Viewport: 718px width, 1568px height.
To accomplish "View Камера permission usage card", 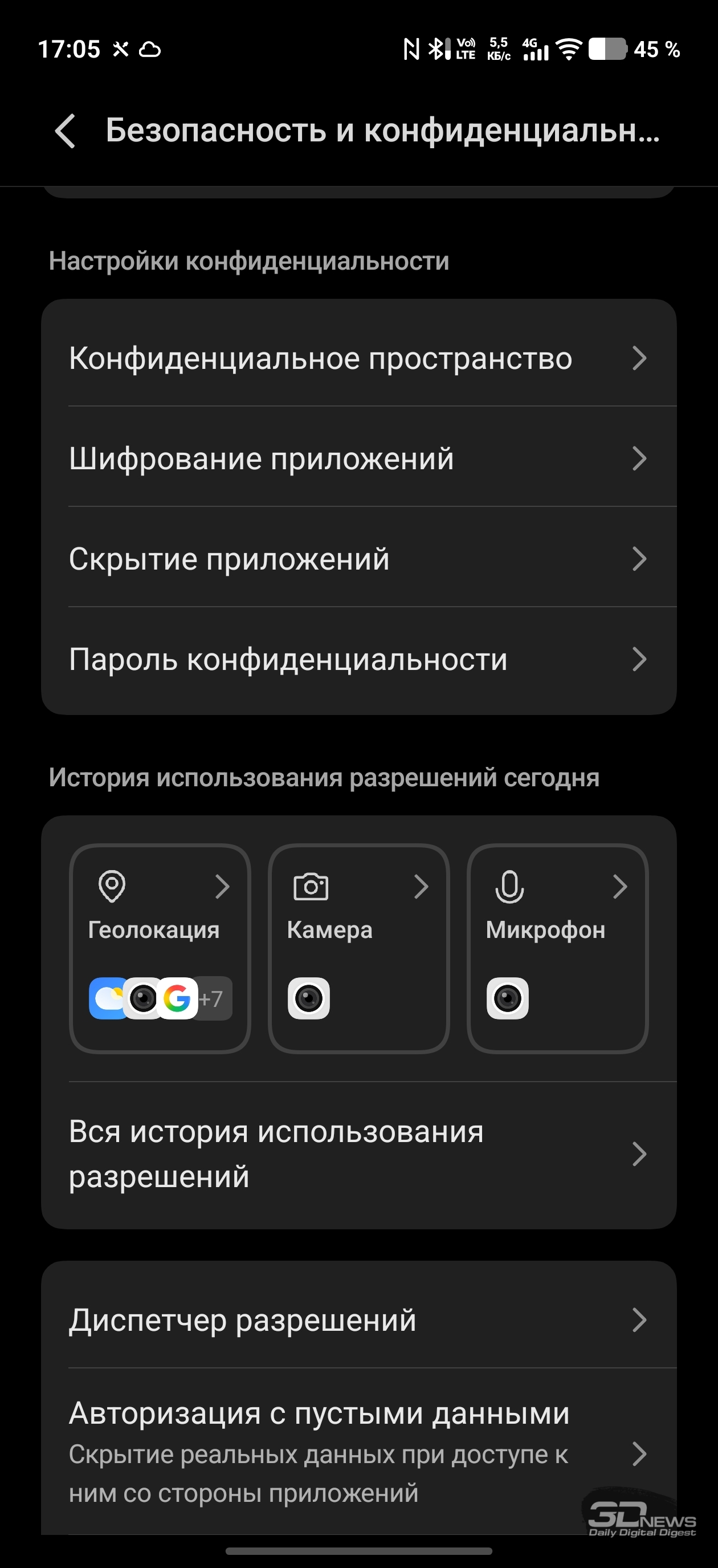I will coord(358,947).
